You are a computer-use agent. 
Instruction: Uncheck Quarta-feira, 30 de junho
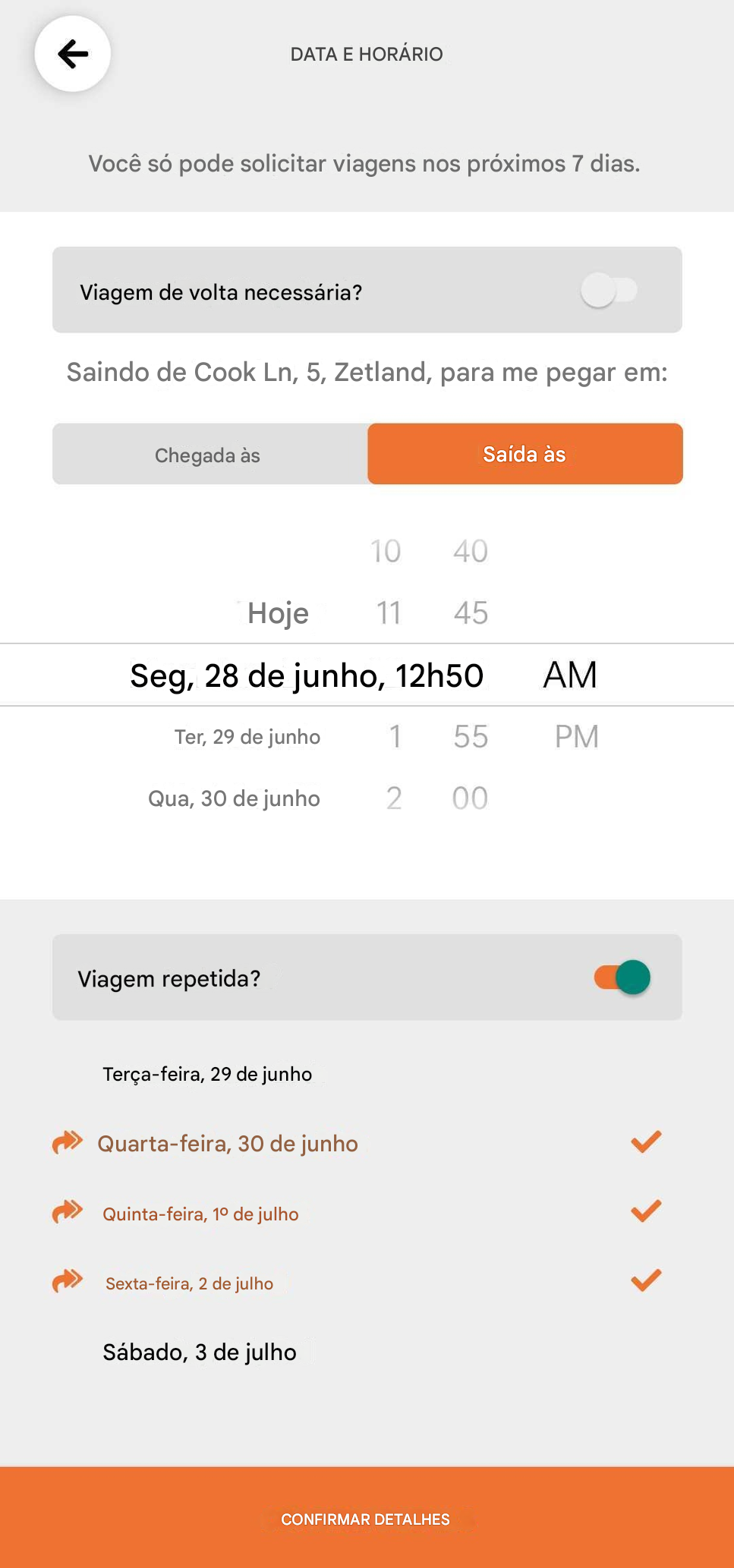pos(646,1142)
